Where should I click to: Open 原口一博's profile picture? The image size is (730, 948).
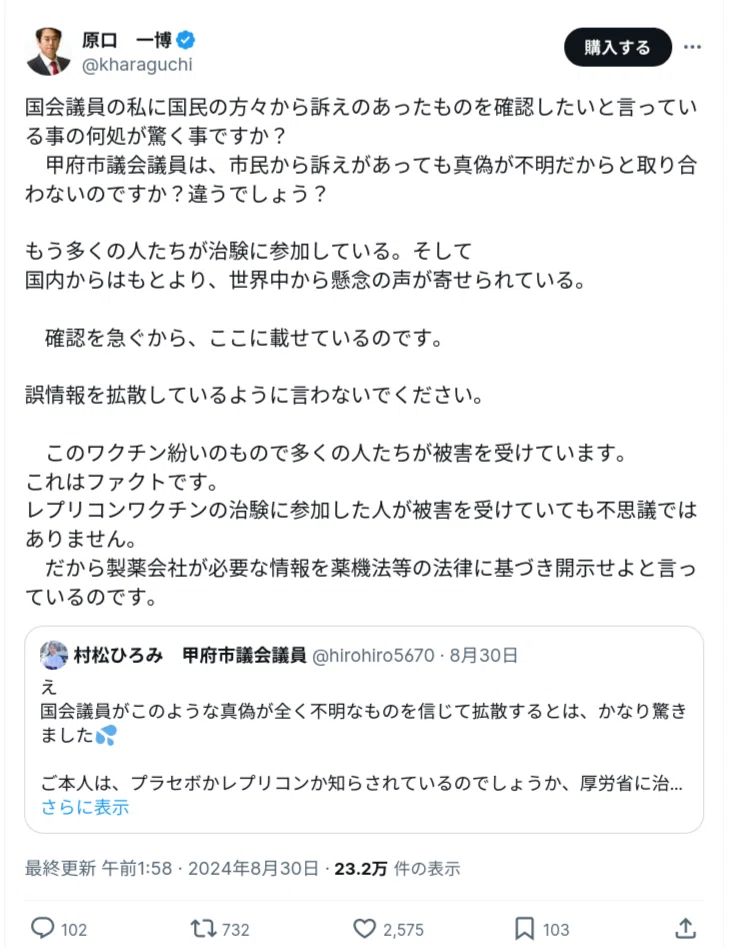48,51
